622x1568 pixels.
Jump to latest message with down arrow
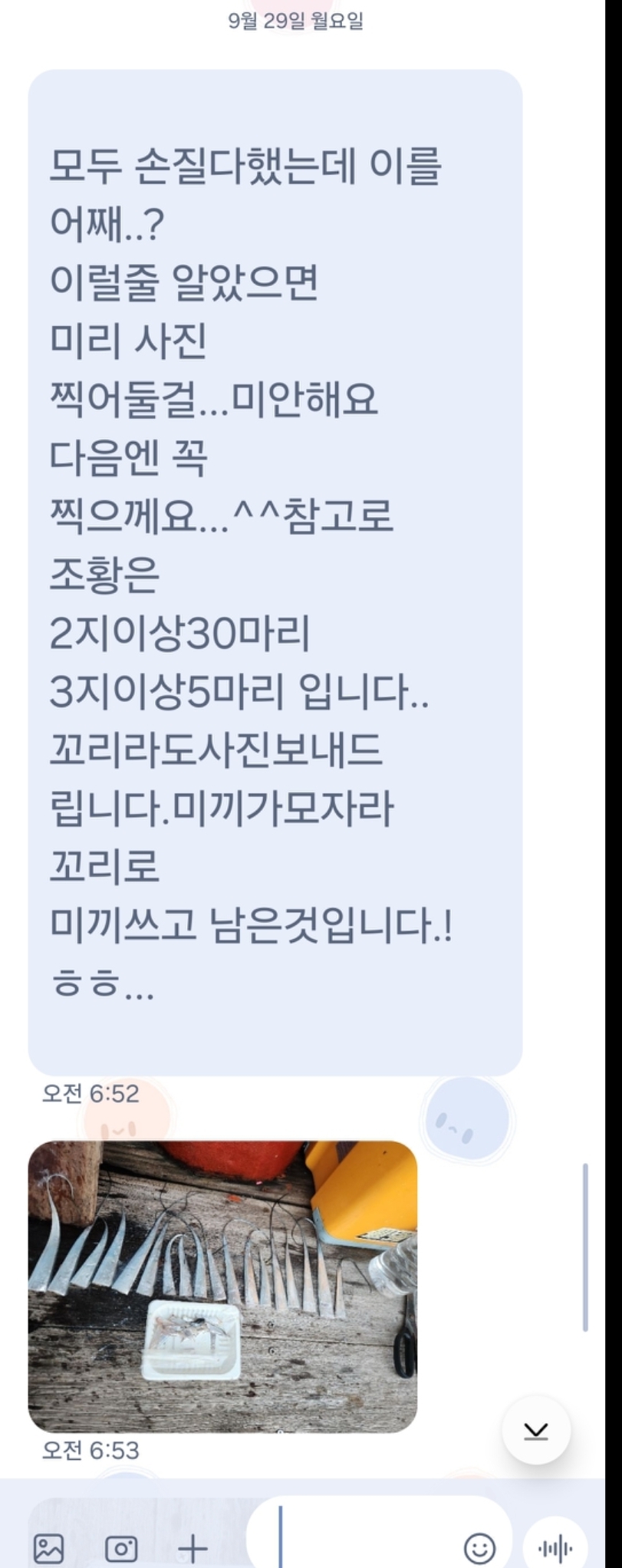pos(535,1429)
